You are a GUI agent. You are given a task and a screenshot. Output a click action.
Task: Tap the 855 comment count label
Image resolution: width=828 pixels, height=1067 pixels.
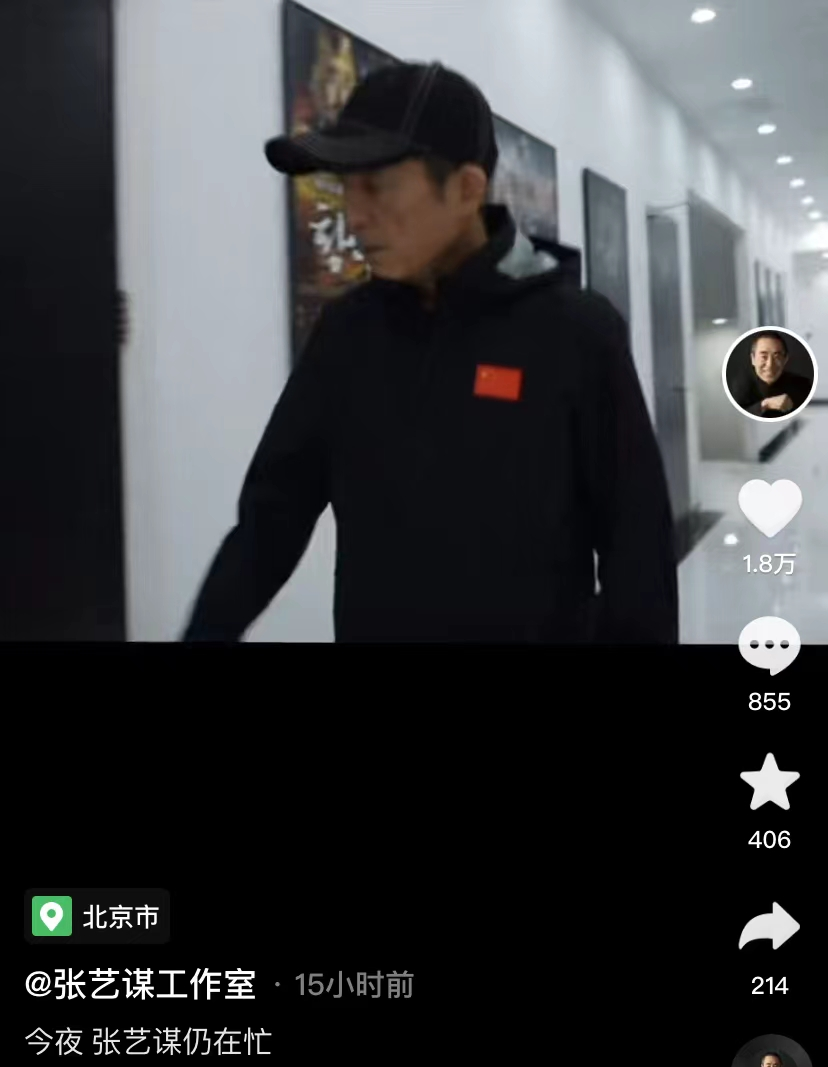coord(768,701)
